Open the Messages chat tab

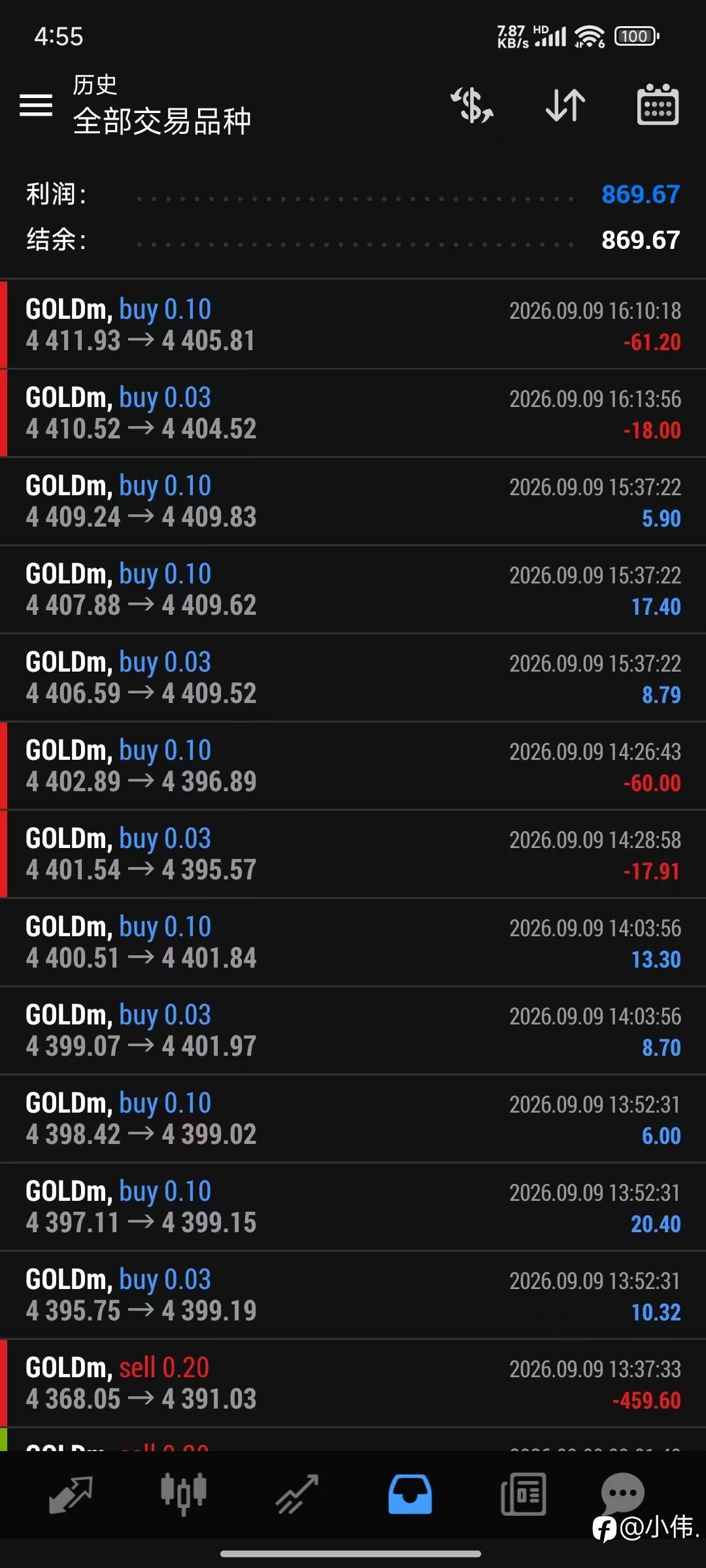click(x=622, y=1493)
